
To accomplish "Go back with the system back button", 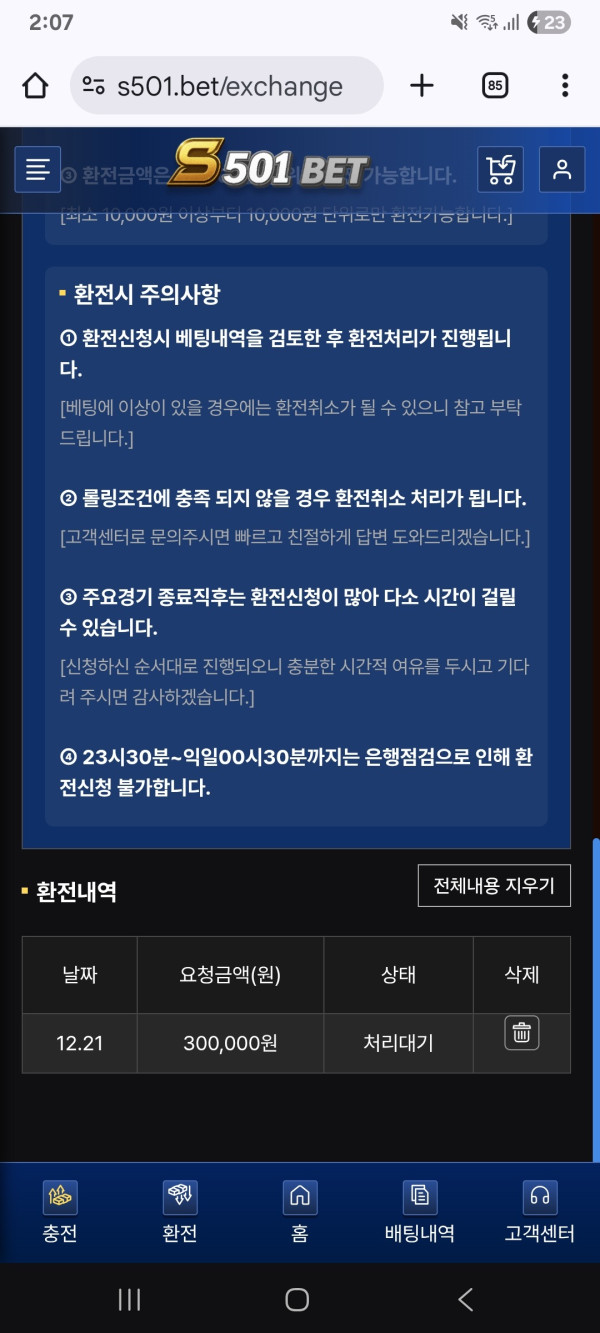I will 465,1299.
